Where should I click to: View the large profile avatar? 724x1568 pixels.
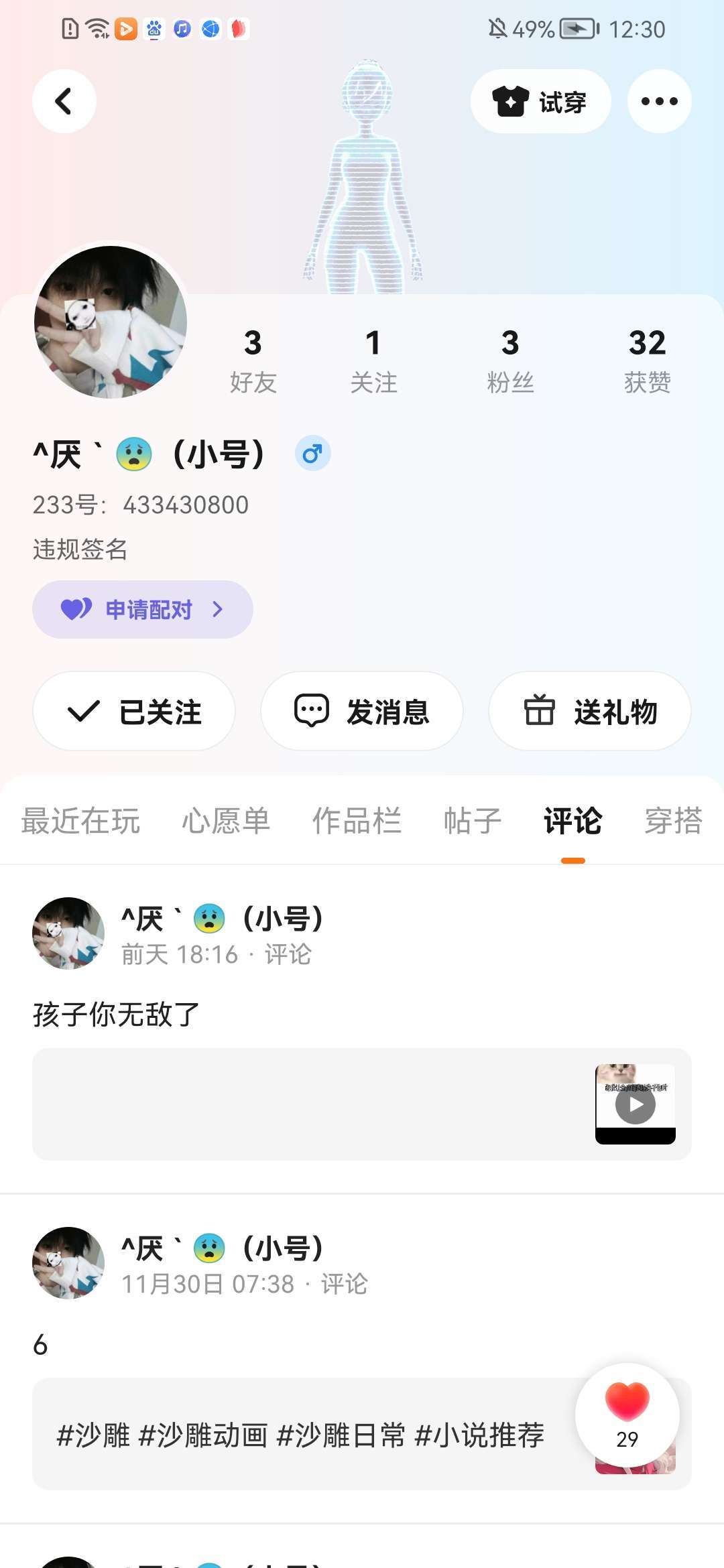coord(111,322)
